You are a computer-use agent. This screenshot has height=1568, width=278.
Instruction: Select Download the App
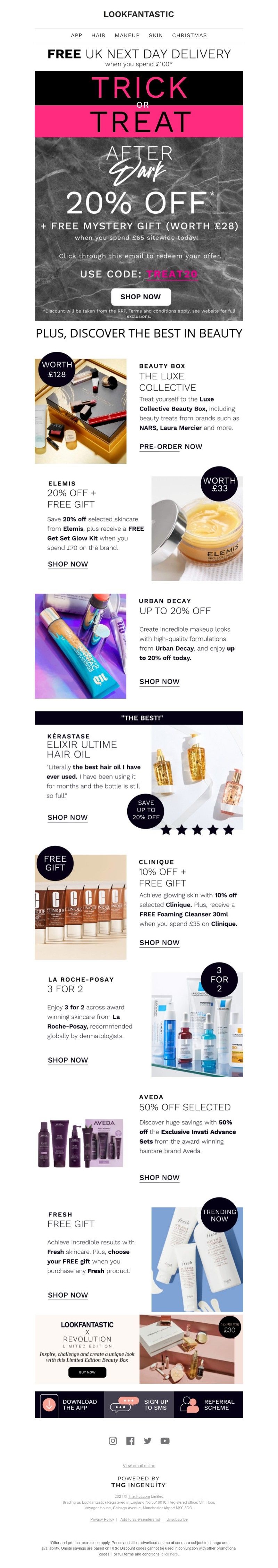pos(69,1404)
